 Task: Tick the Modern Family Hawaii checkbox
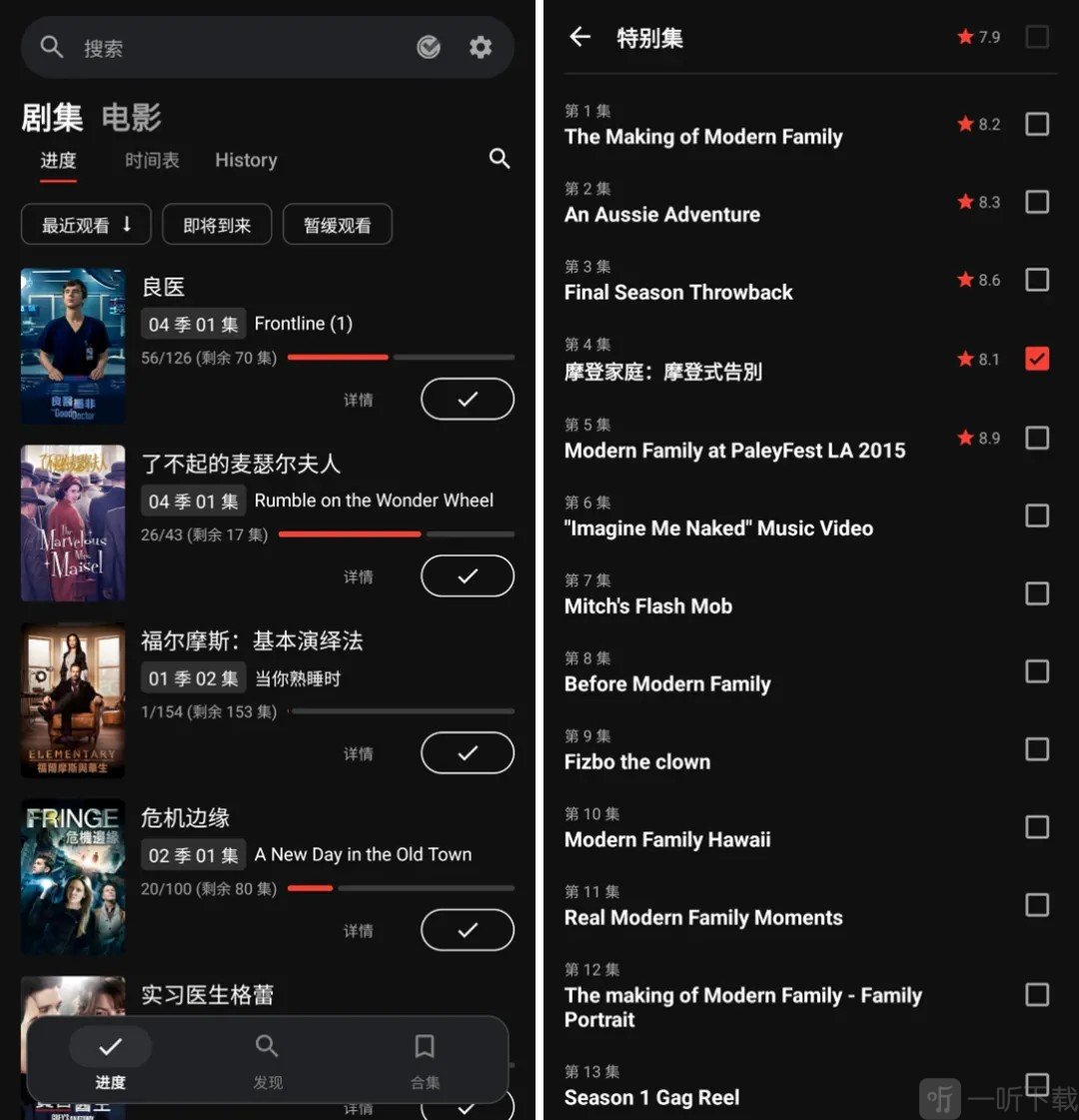(1037, 827)
